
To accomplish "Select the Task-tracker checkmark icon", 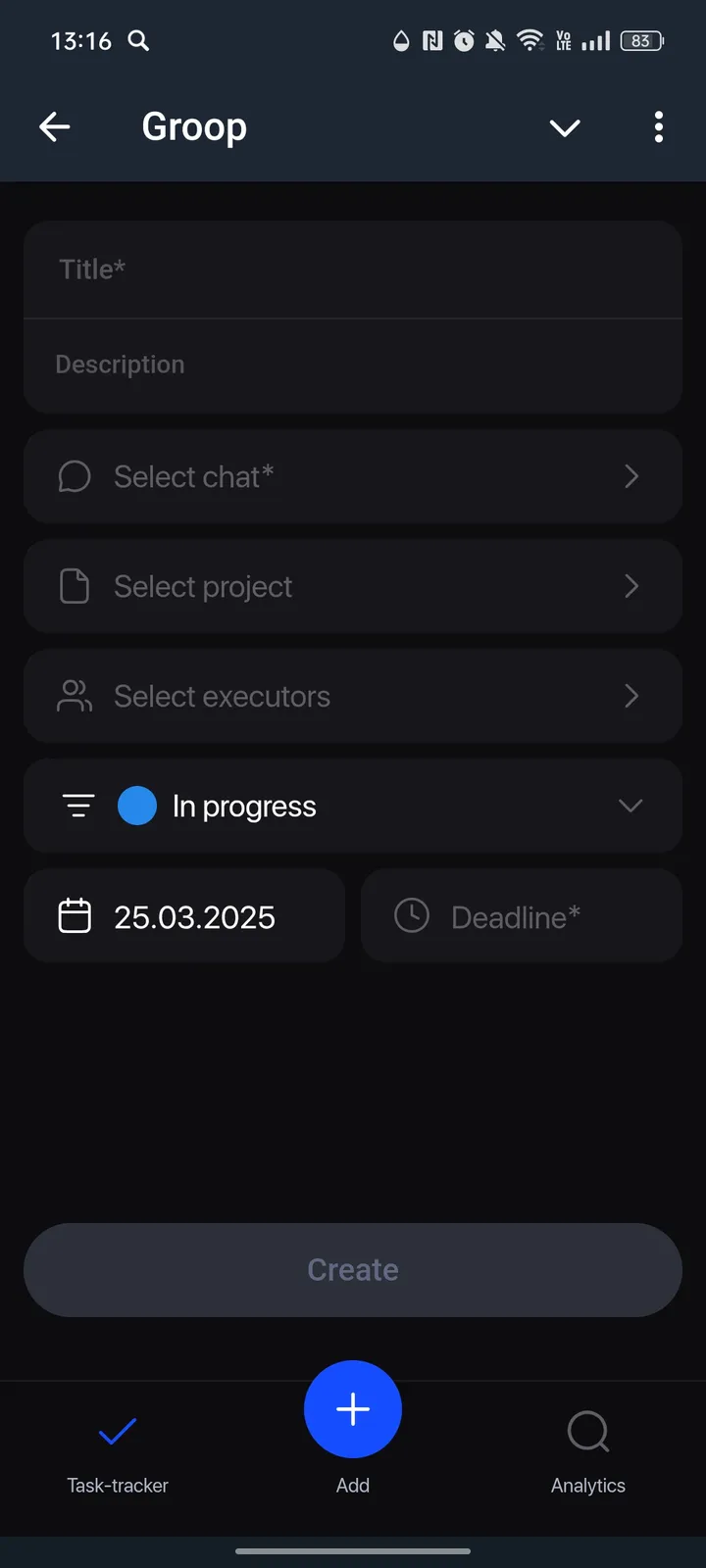I will pos(117,1432).
